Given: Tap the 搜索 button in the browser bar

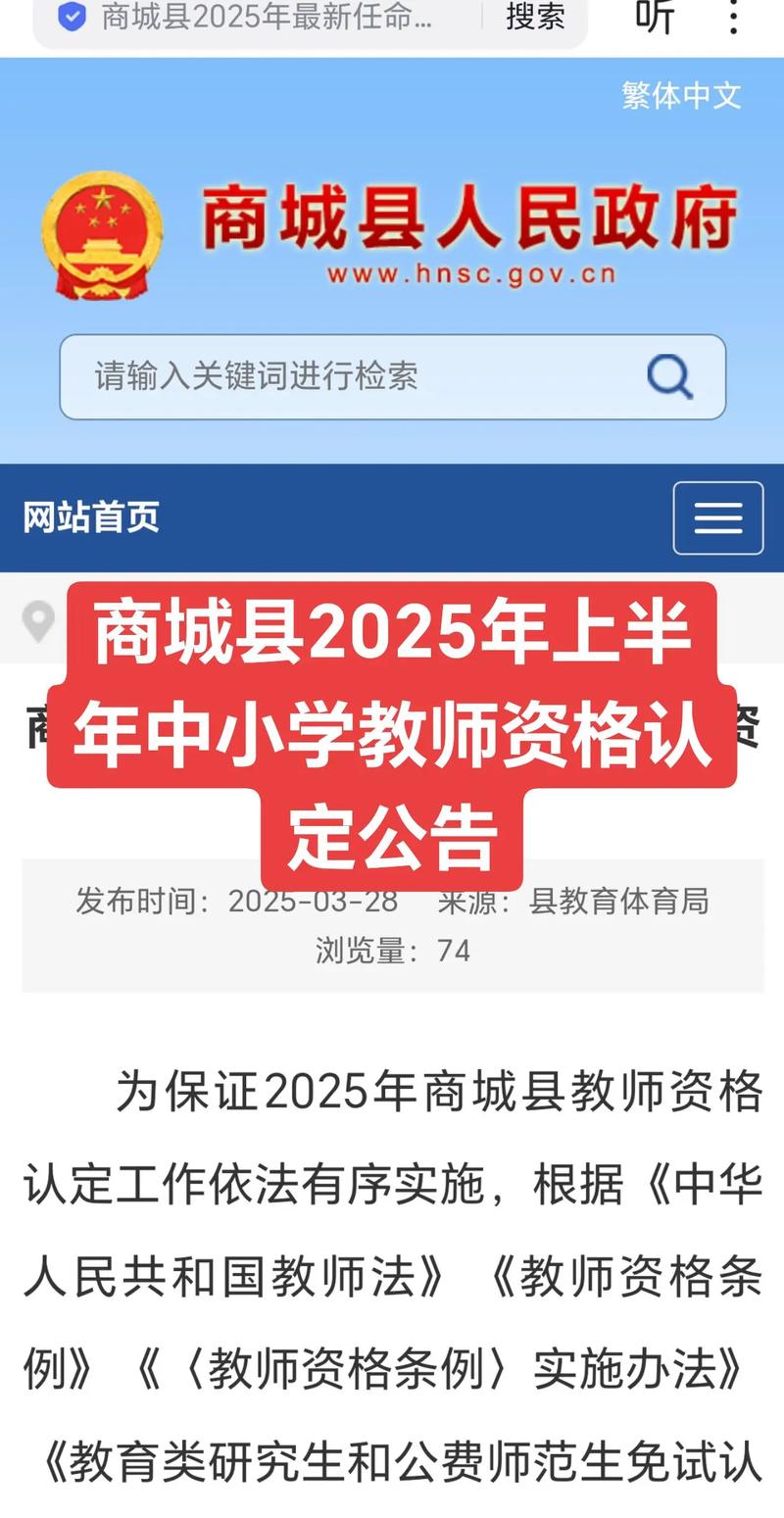Looking at the screenshot, I should coord(535,16).
